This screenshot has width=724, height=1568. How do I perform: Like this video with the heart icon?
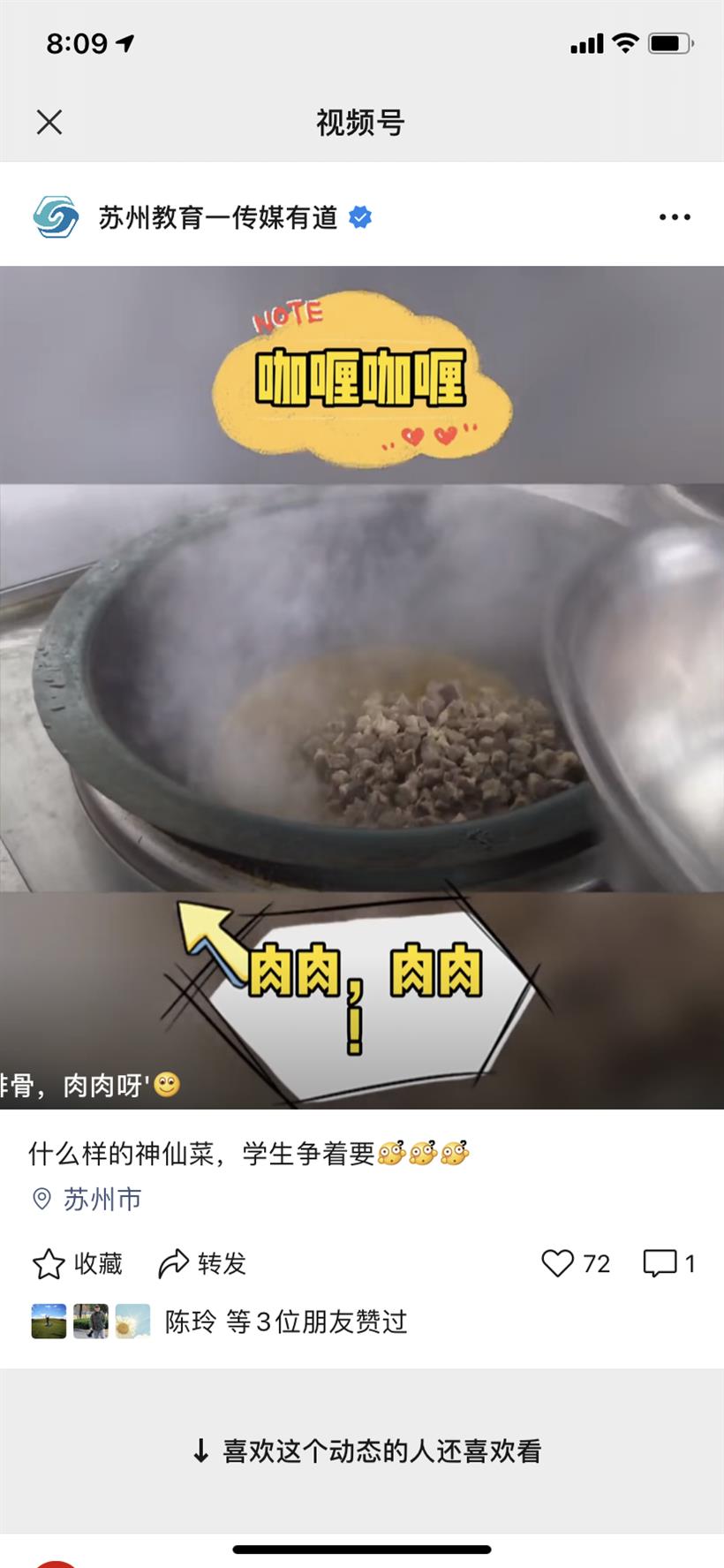558,1263
